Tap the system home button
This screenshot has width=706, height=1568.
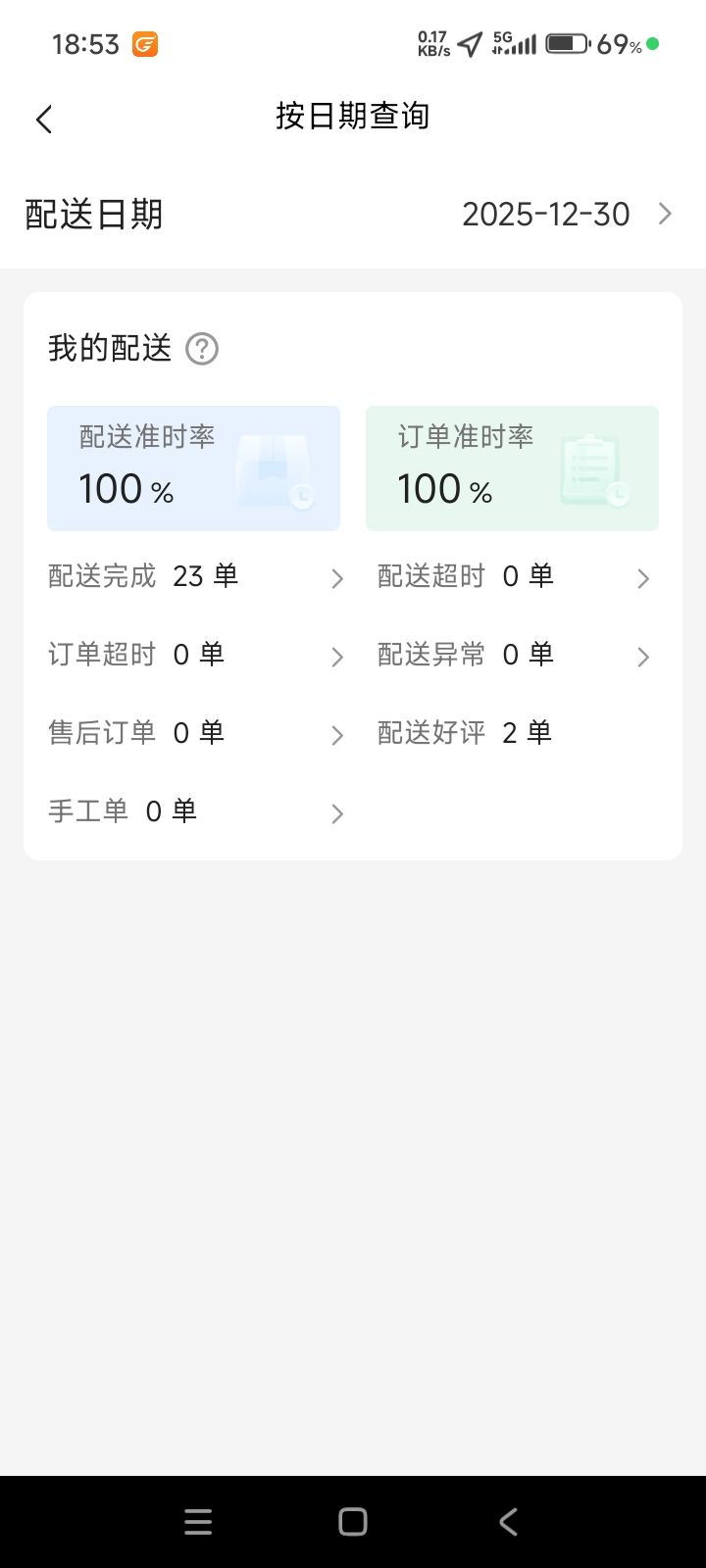tap(353, 1521)
